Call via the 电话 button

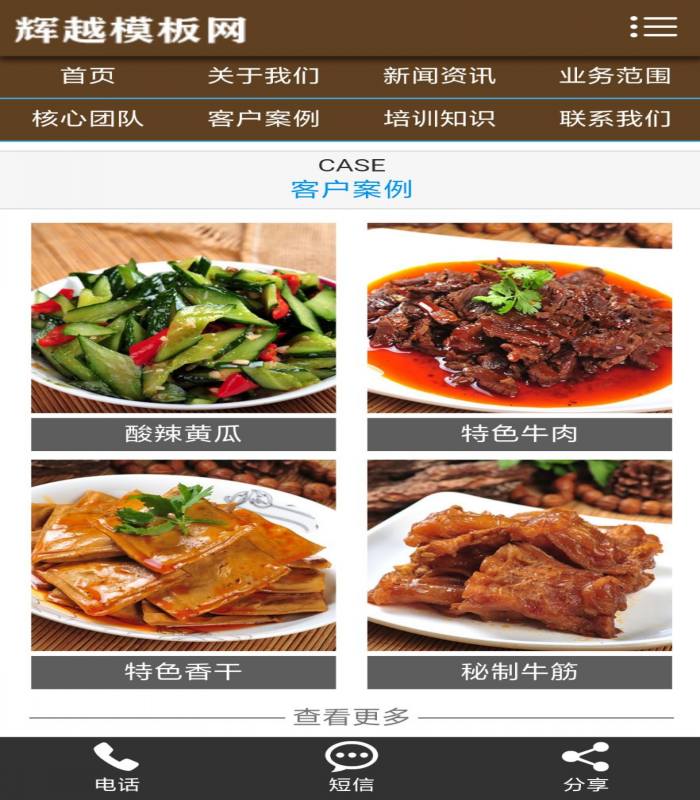[x=117, y=768]
